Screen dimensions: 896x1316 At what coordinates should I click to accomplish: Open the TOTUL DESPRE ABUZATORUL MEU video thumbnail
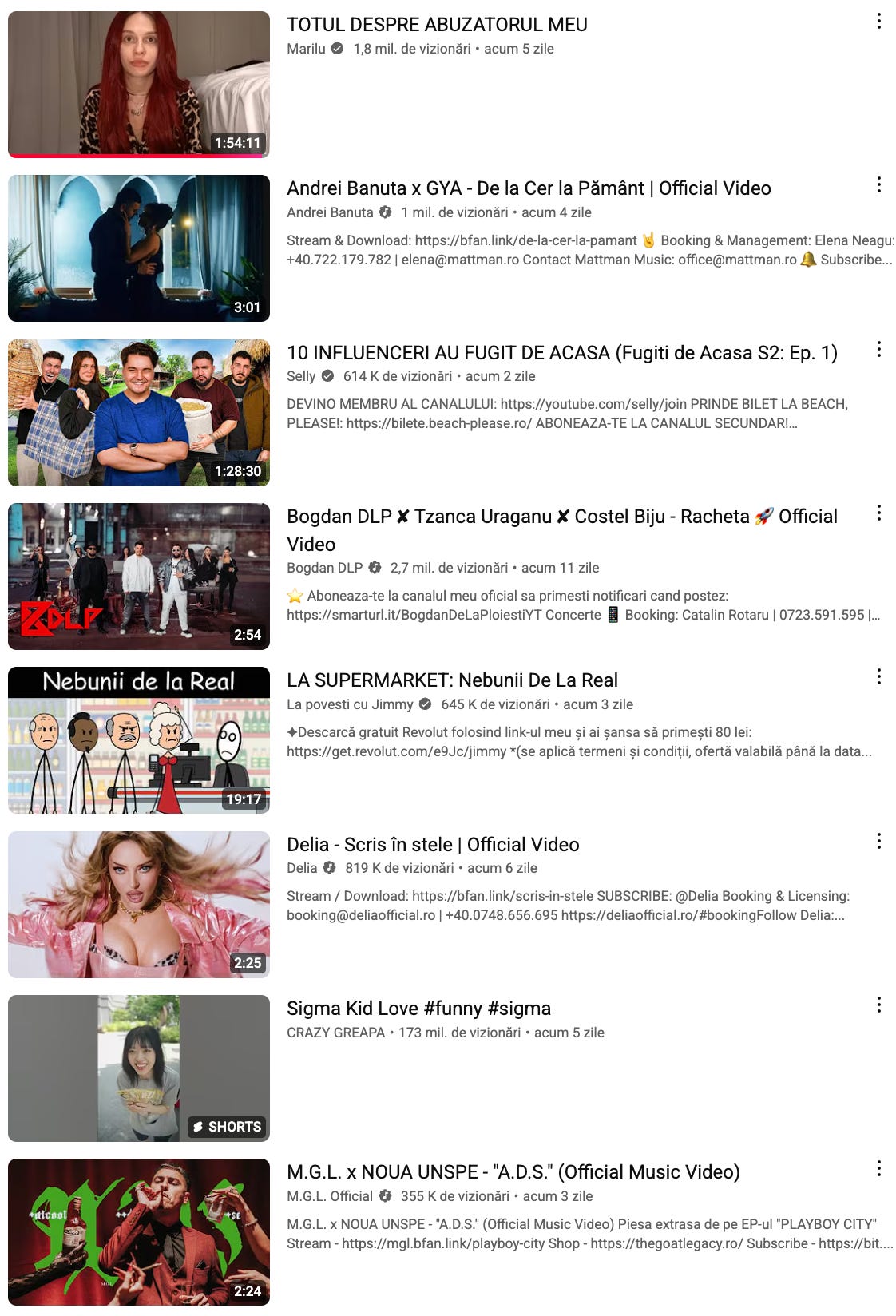(139, 84)
